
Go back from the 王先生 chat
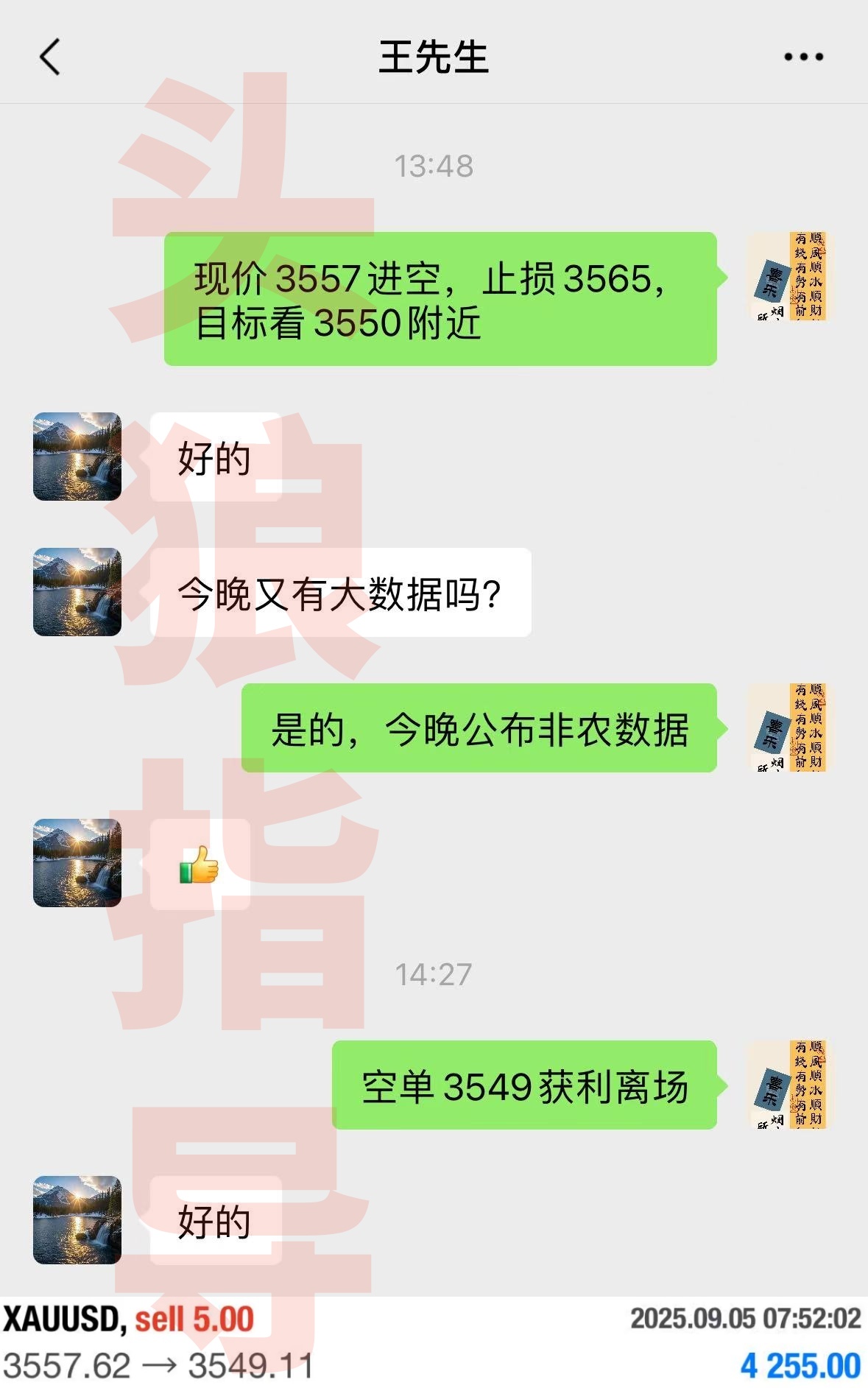[x=49, y=57]
